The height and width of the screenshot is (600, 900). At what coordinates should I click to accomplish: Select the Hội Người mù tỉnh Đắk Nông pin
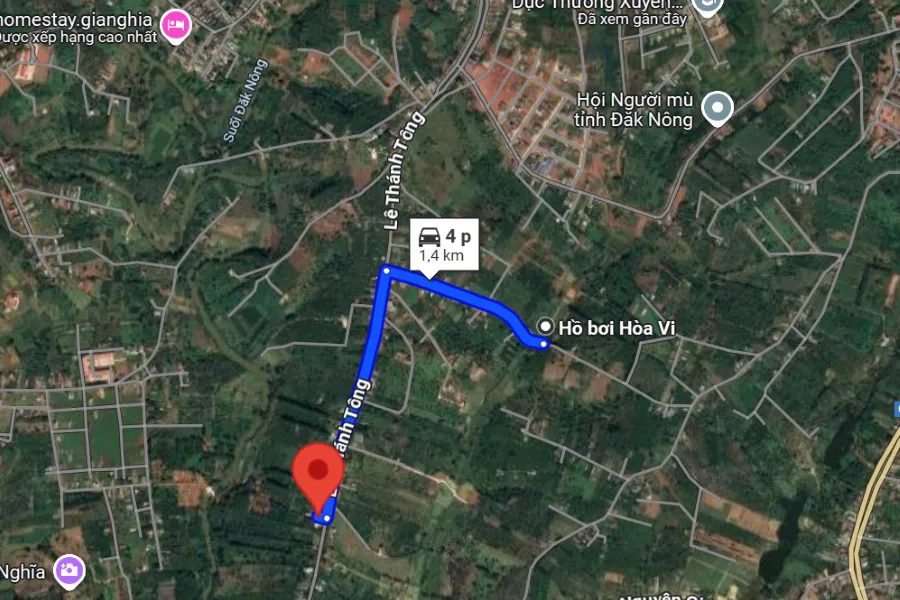[717, 108]
